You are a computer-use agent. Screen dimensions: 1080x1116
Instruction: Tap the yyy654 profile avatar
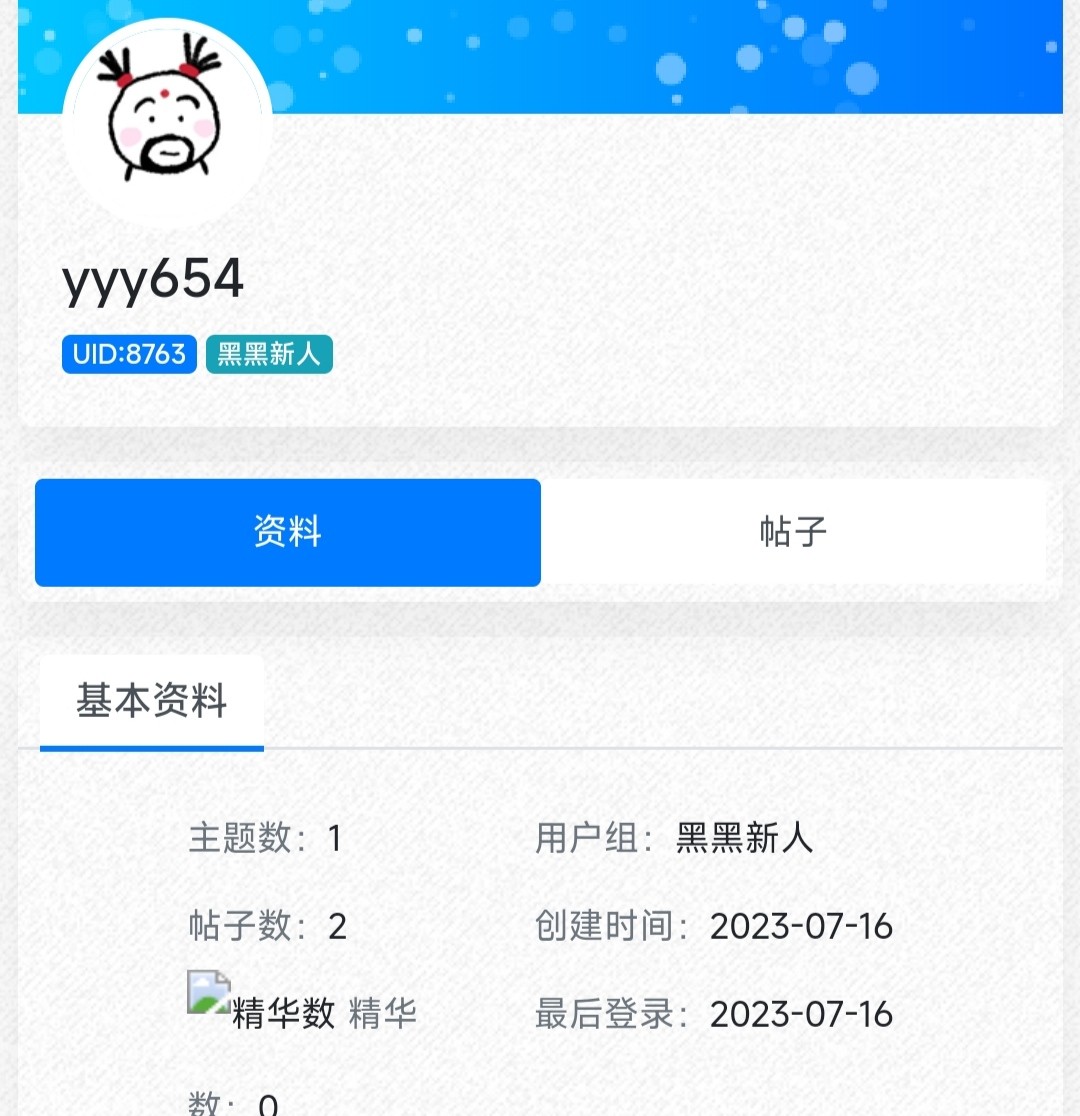(x=167, y=120)
